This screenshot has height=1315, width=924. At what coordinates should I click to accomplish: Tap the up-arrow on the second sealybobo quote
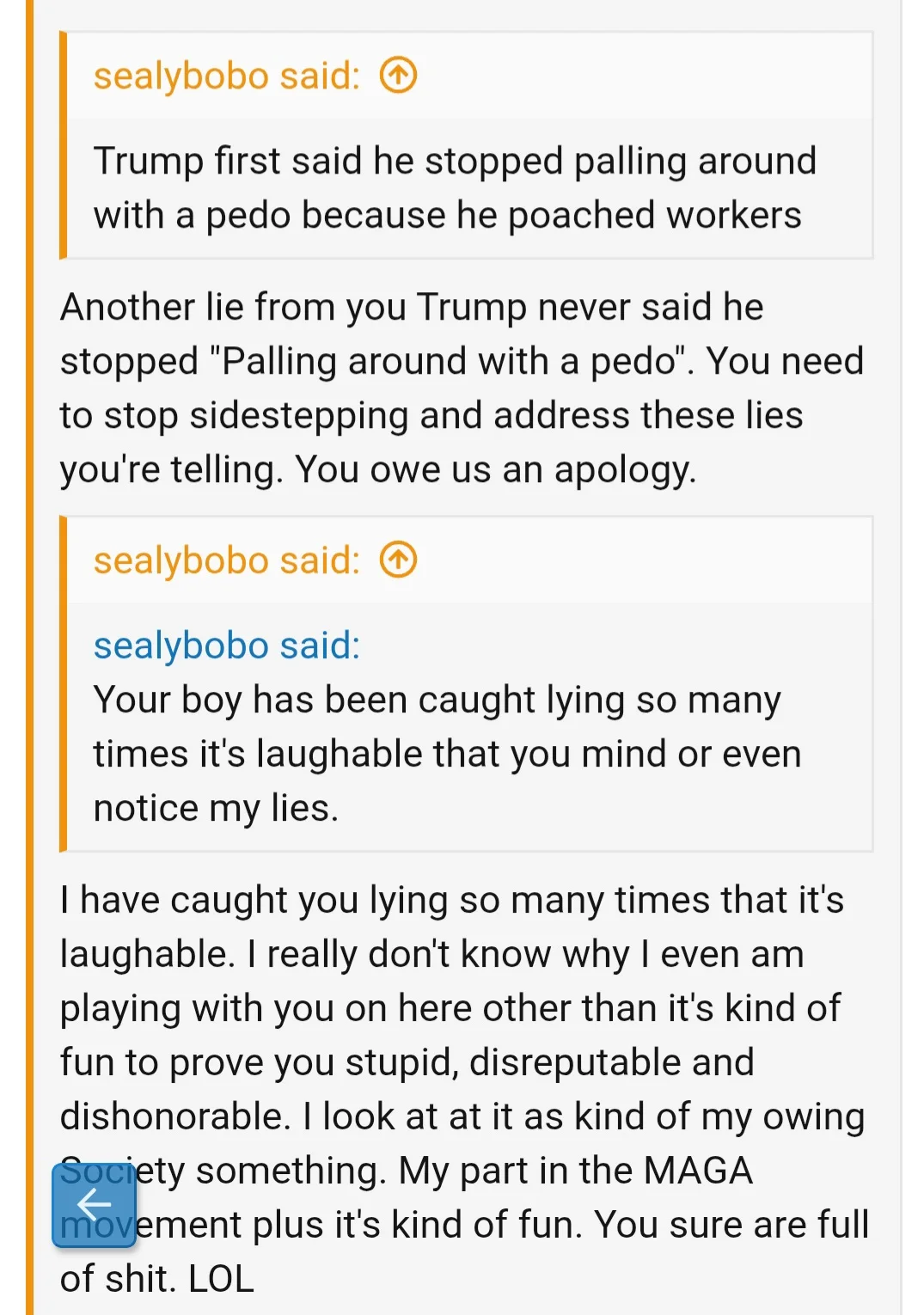click(x=398, y=560)
